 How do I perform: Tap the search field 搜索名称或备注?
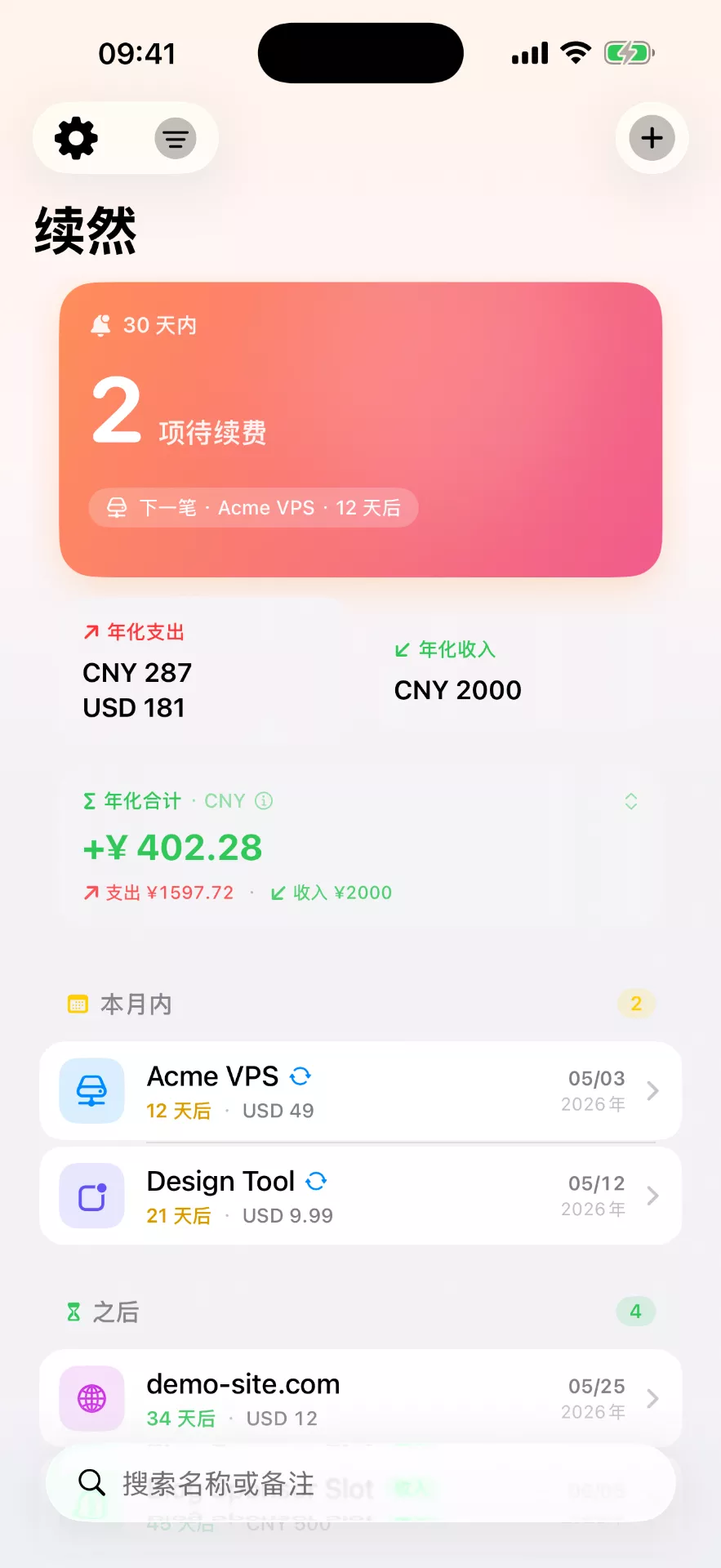[359, 1485]
